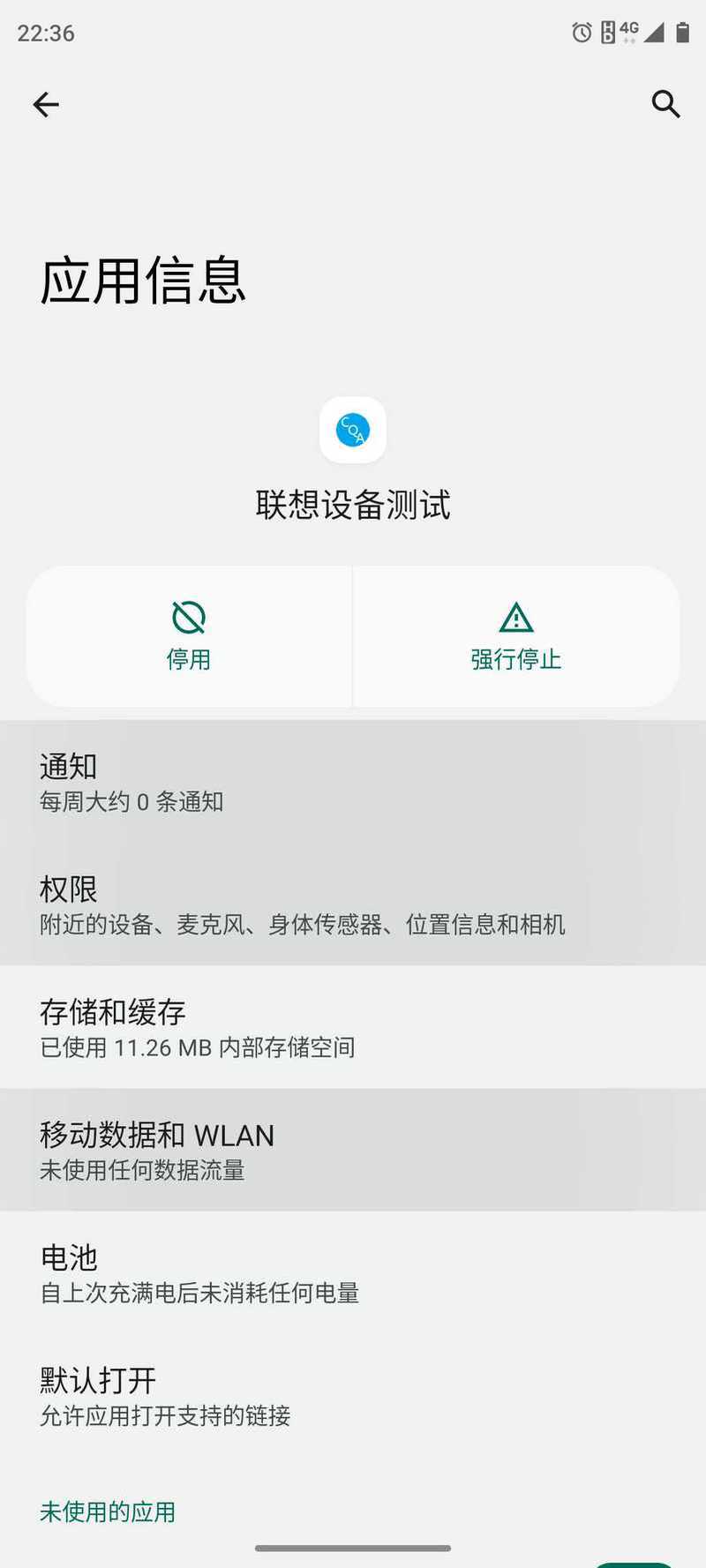This screenshot has width=706, height=1568.
Task: Open 存储和缓存 storage details
Action: [353, 1027]
